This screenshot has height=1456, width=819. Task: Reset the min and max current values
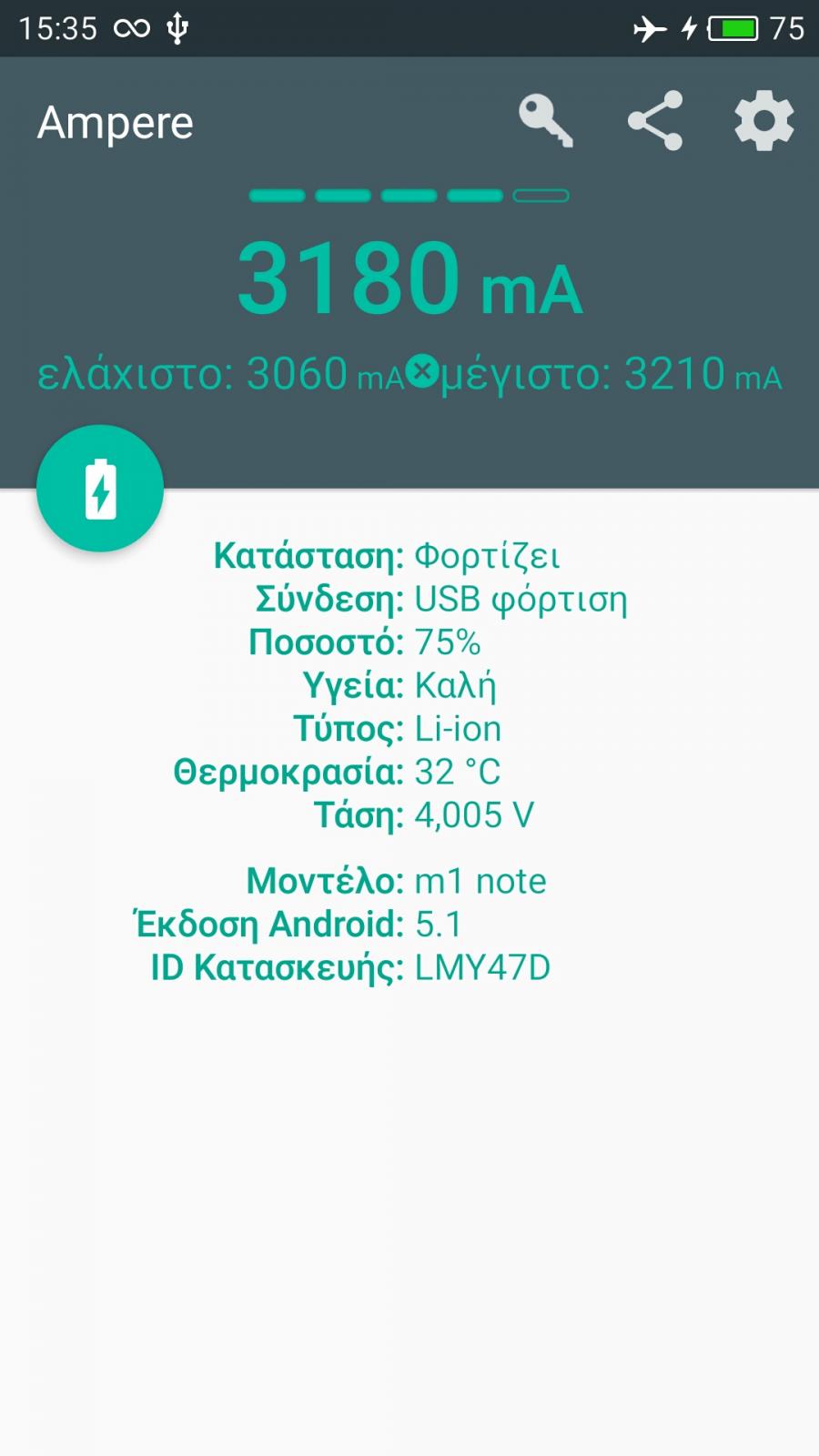click(x=421, y=371)
